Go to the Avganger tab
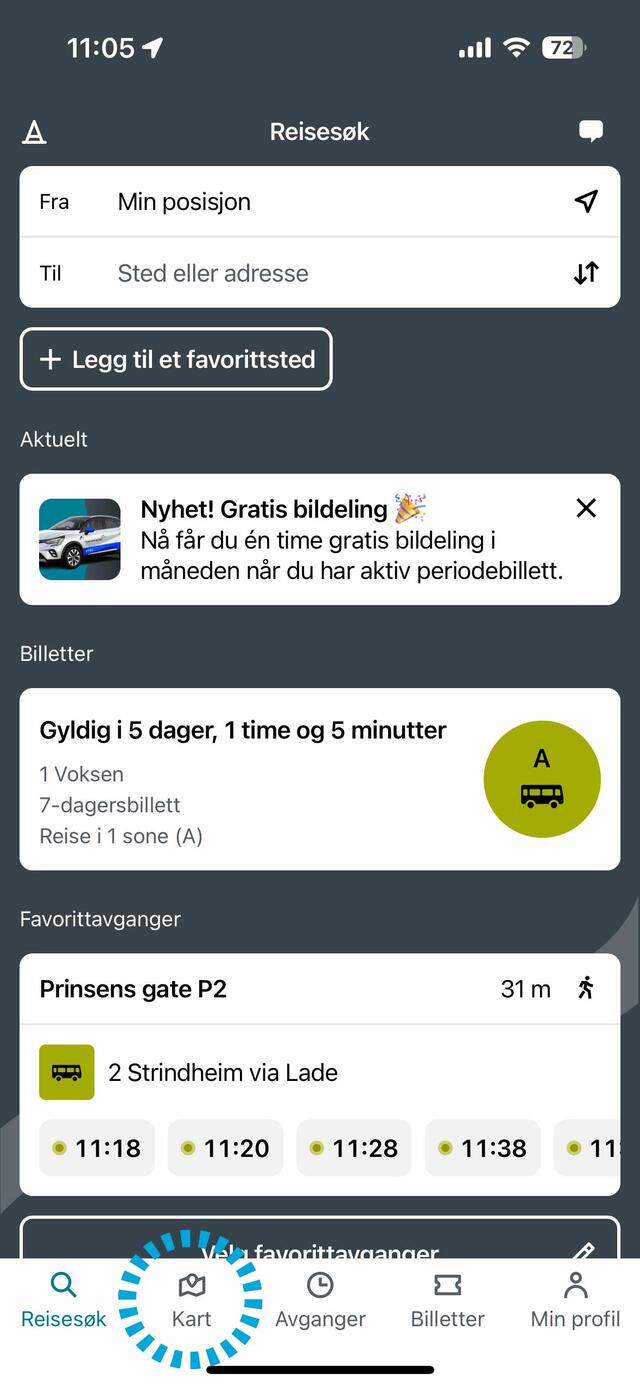This screenshot has width=640, height=1387. 320,1300
